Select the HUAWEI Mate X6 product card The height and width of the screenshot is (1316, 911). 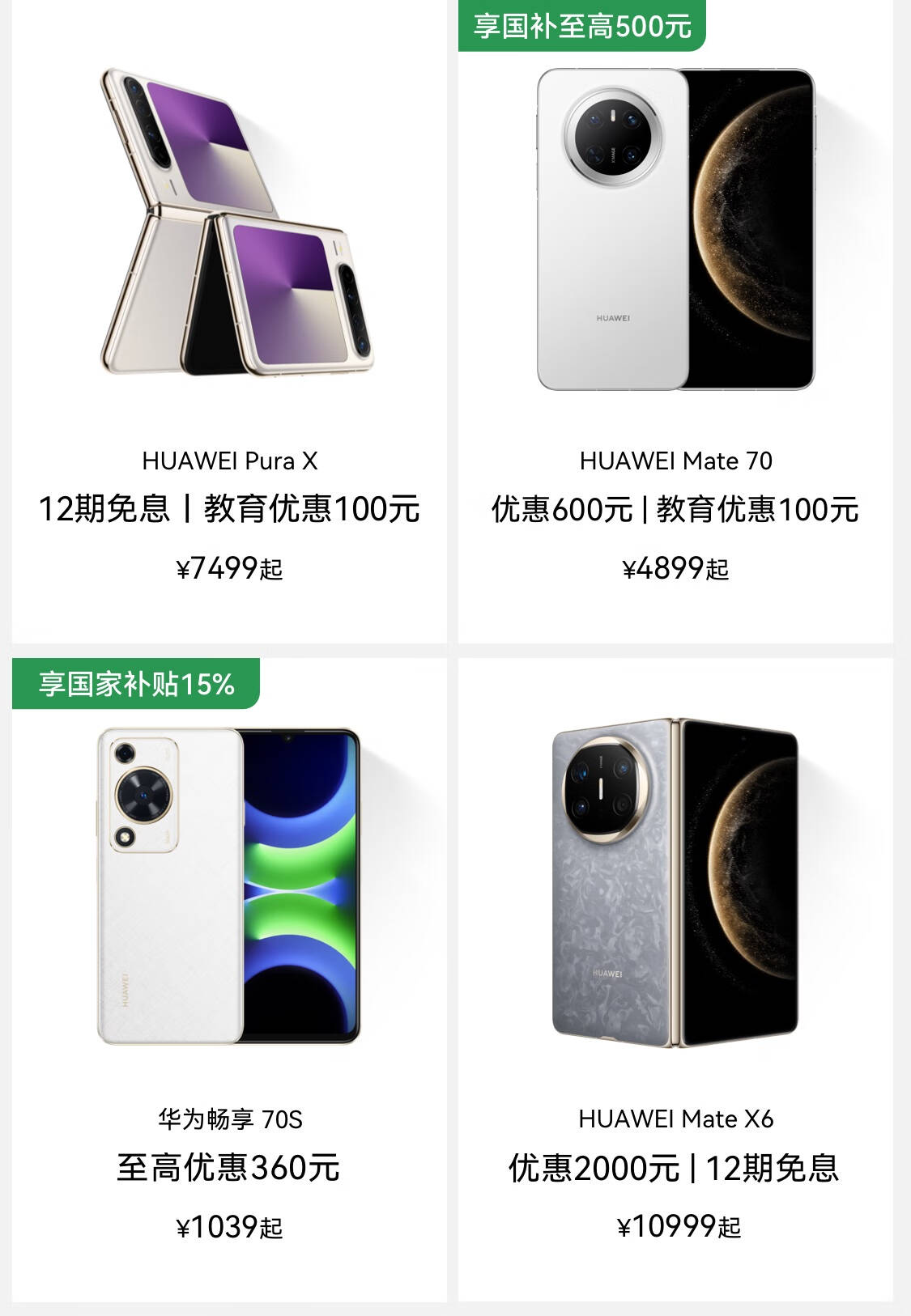[x=675, y=979]
